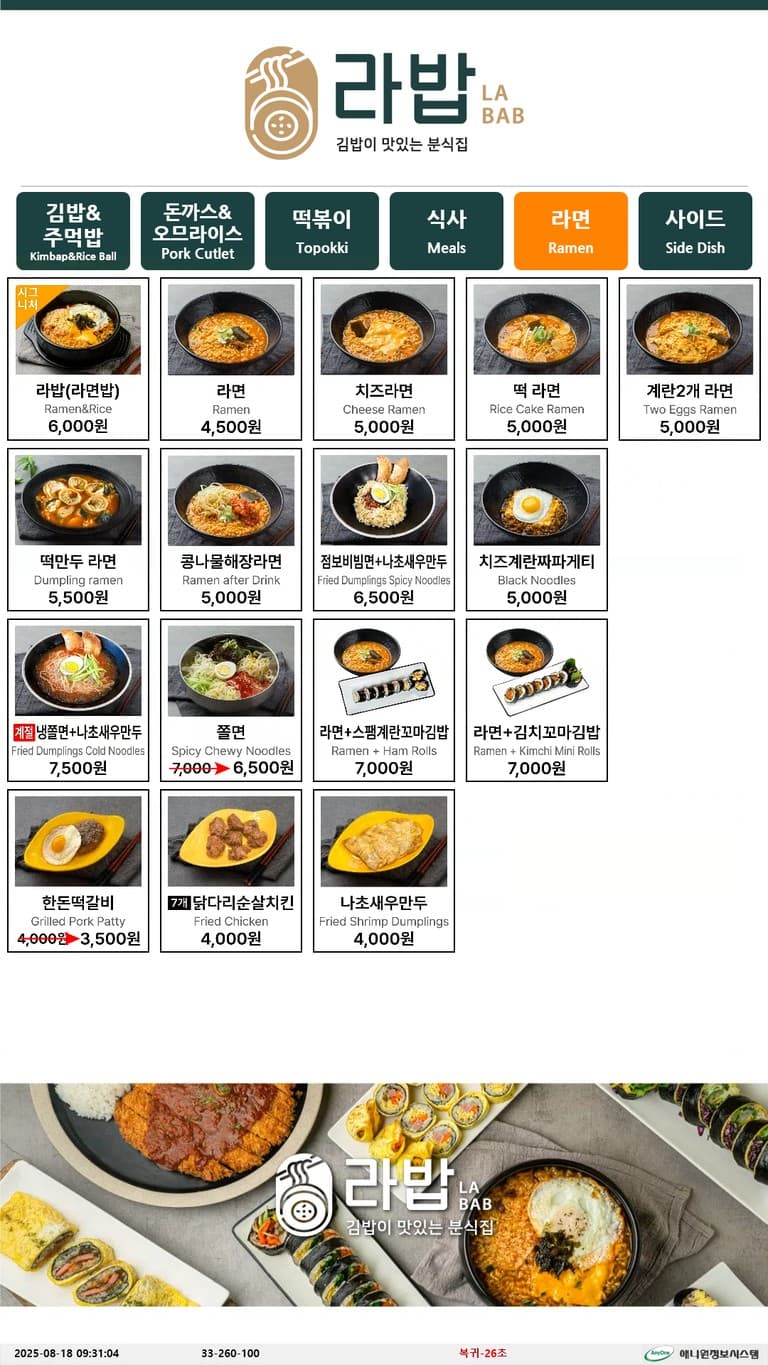Click the Dumpling ramen photo
768x1365 pixels.
(78, 498)
